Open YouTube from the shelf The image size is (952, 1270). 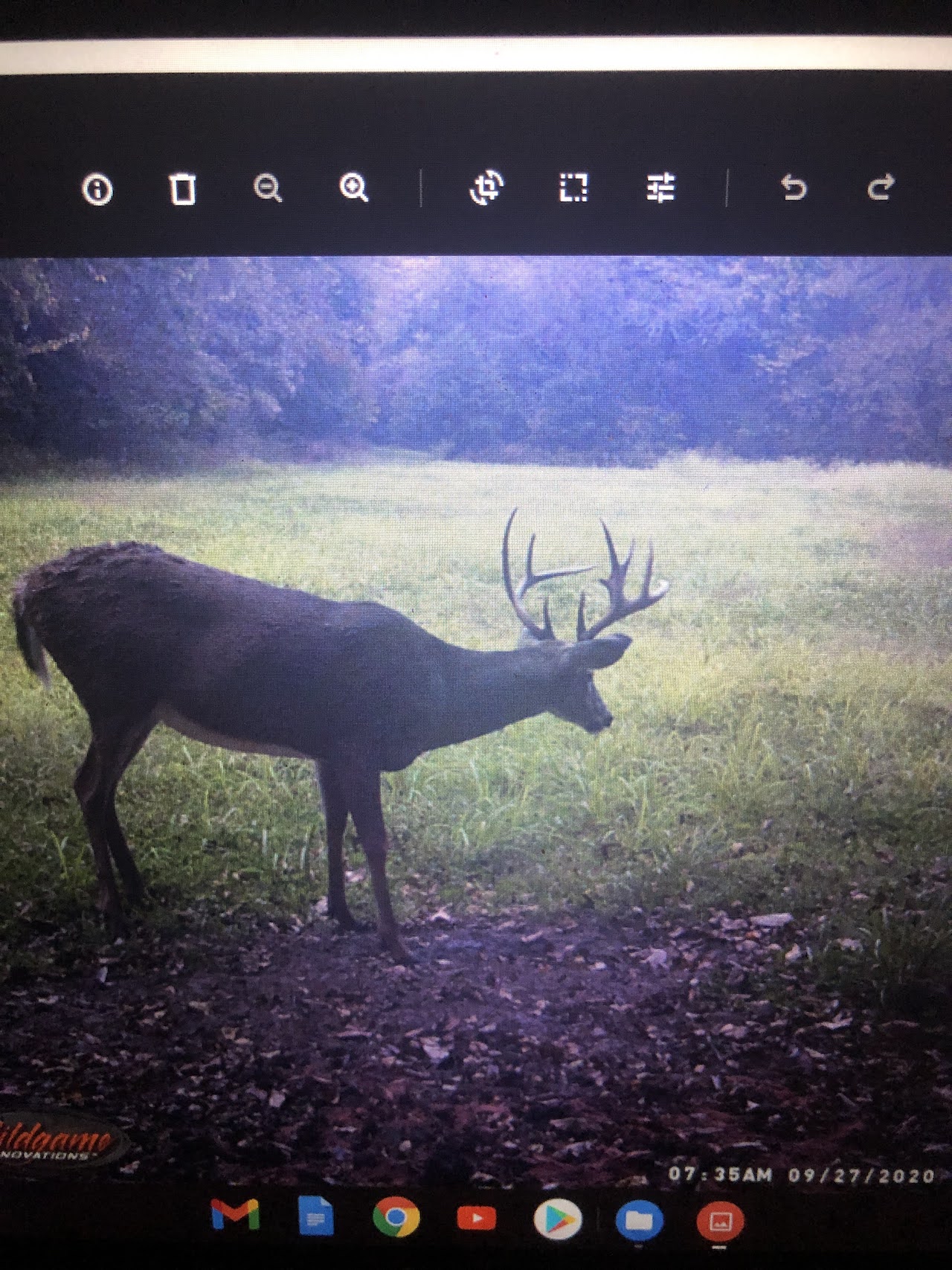pos(476,1218)
